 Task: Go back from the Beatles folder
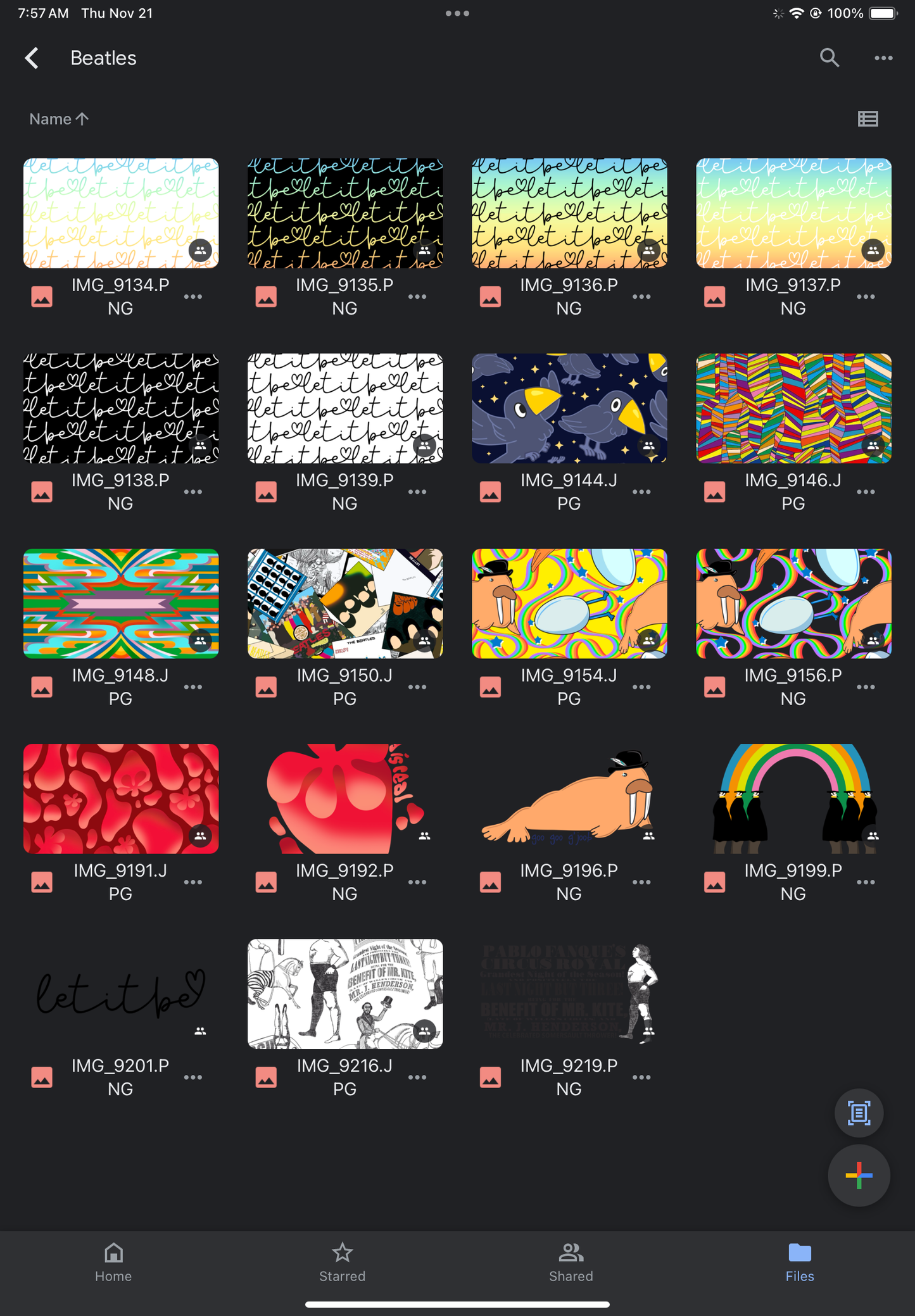(32, 58)
